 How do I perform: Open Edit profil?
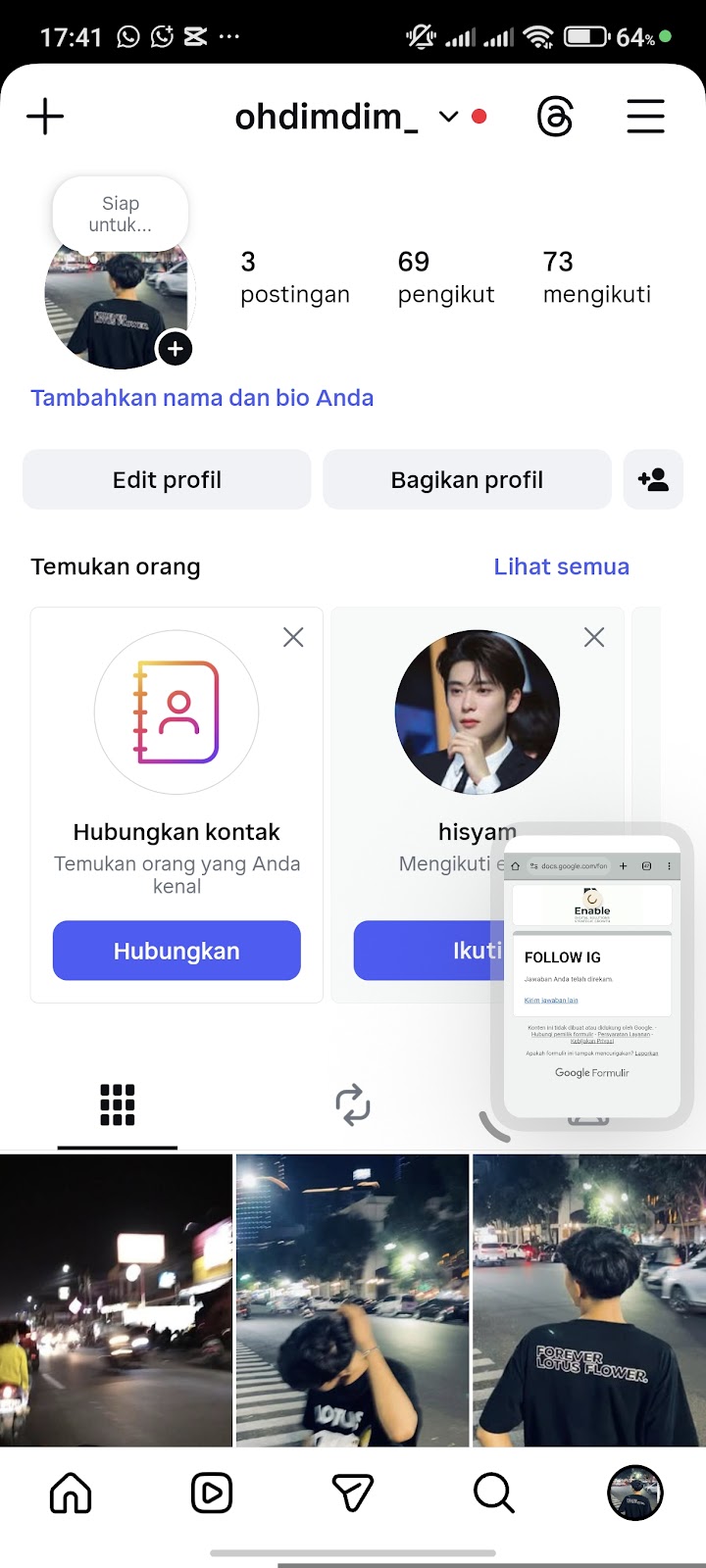167,479
